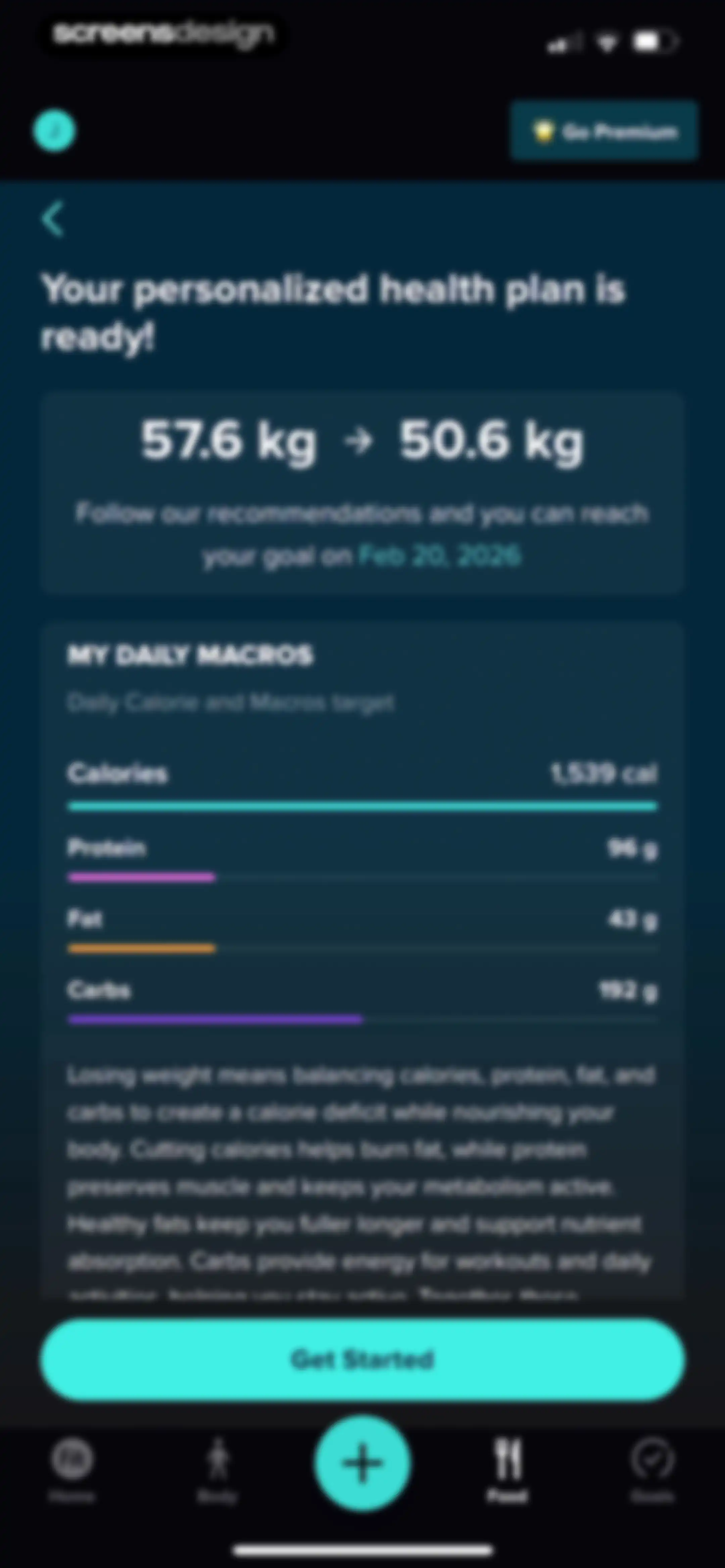Open the profile avatar icon
725x1568 pixels.
click(54, 131)
